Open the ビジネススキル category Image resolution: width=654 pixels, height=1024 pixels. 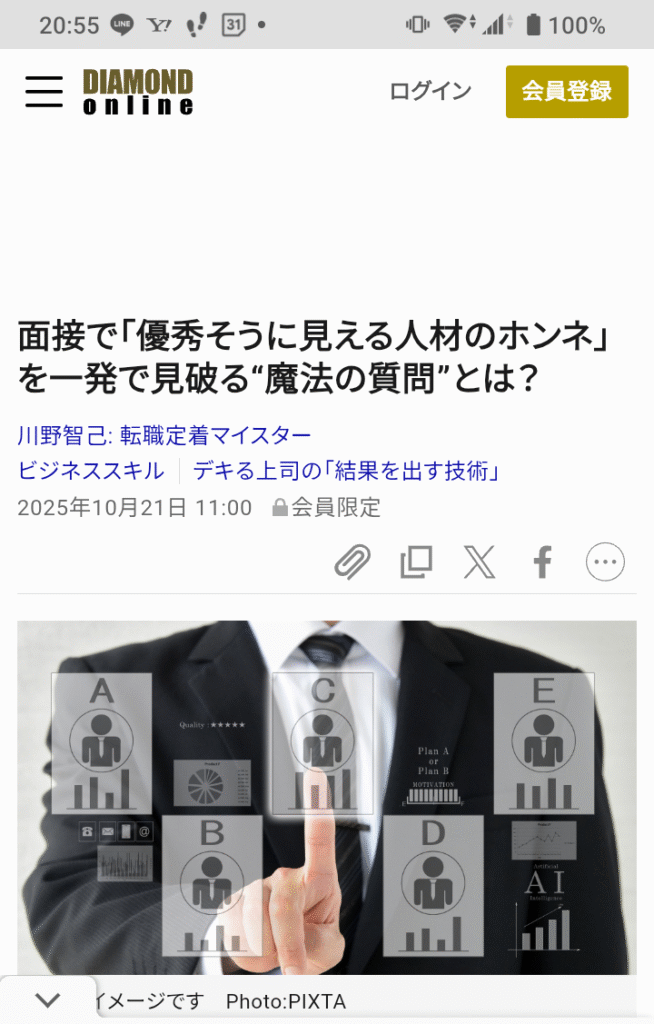91,471
